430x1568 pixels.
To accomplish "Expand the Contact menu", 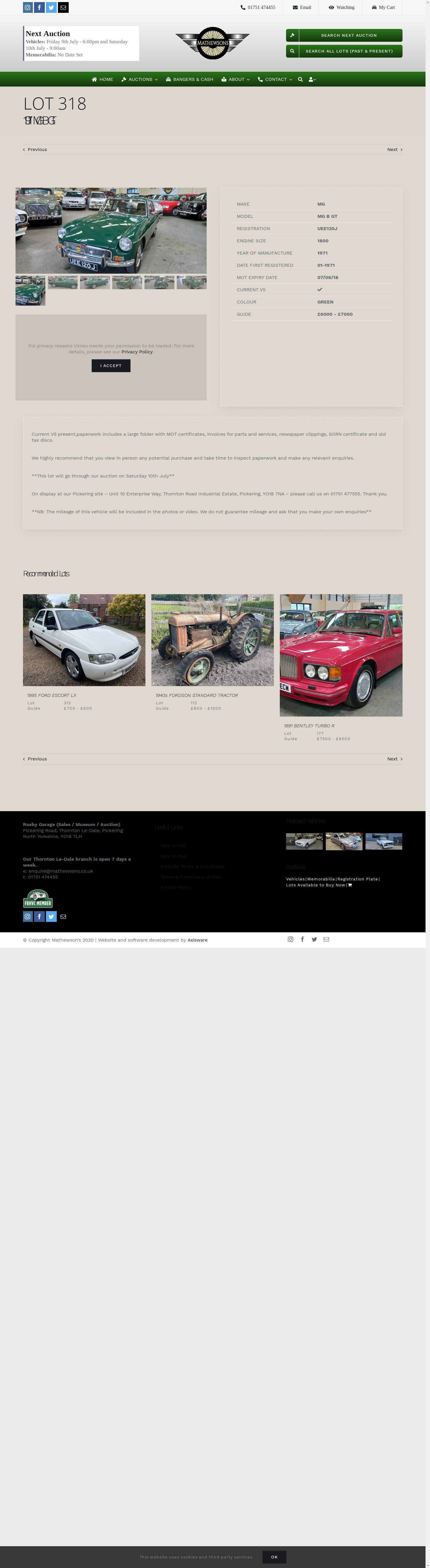I will click(275, 79).
